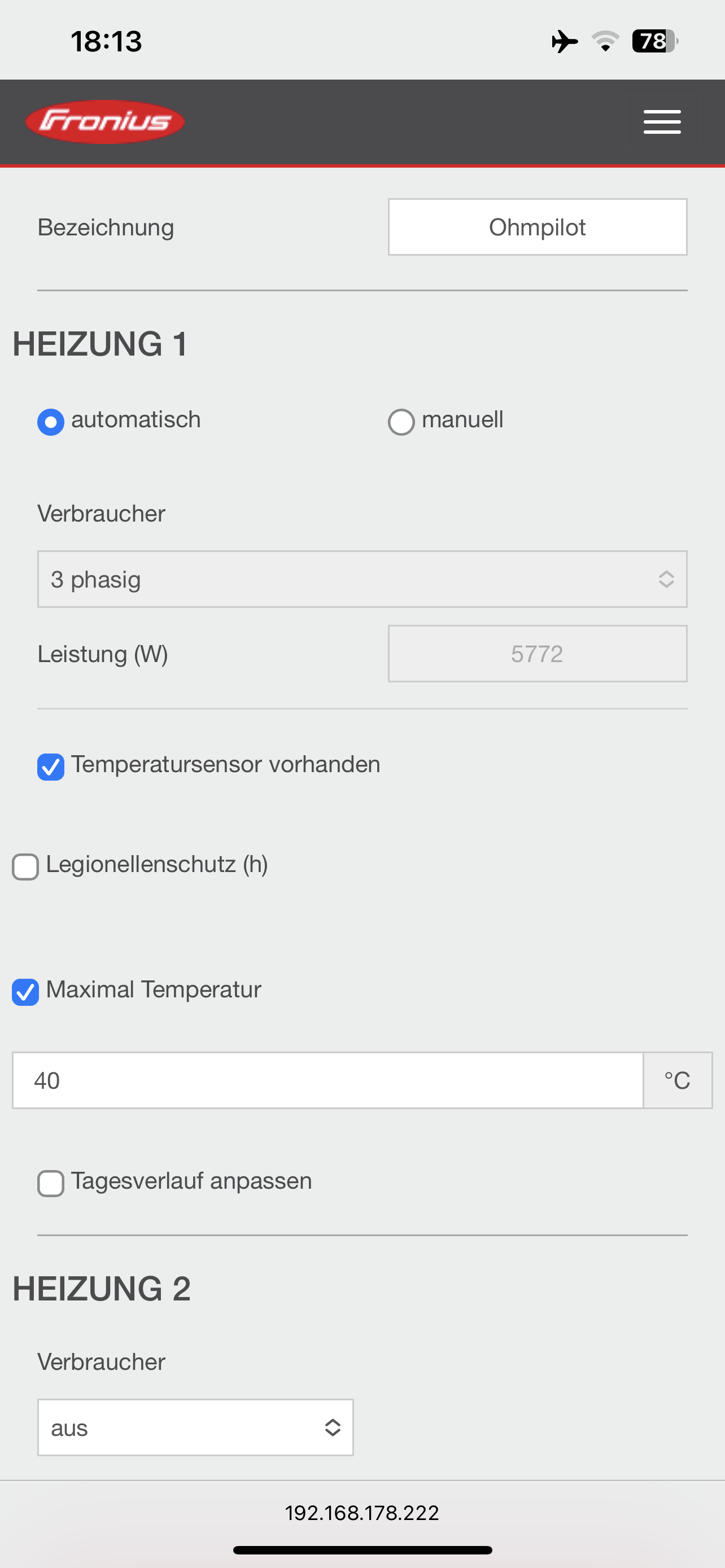The width and height of the screenshot is (725, 1568).
Task: Enable the Legionellenschutz (h) checkbox
Action: point(25,866)
